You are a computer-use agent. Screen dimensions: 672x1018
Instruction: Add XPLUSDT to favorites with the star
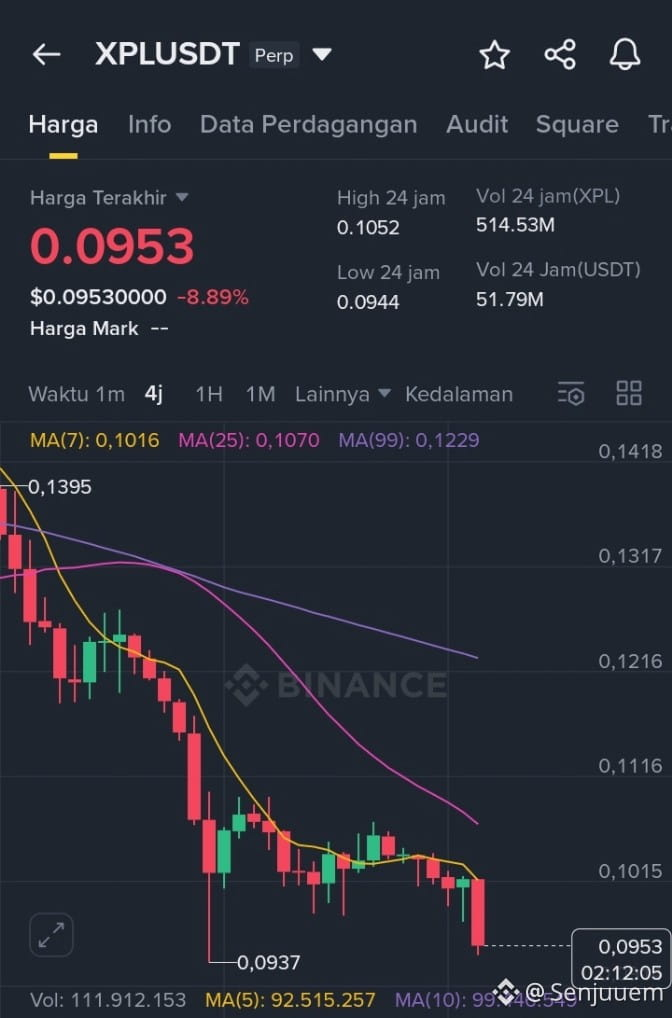point(495,54)
